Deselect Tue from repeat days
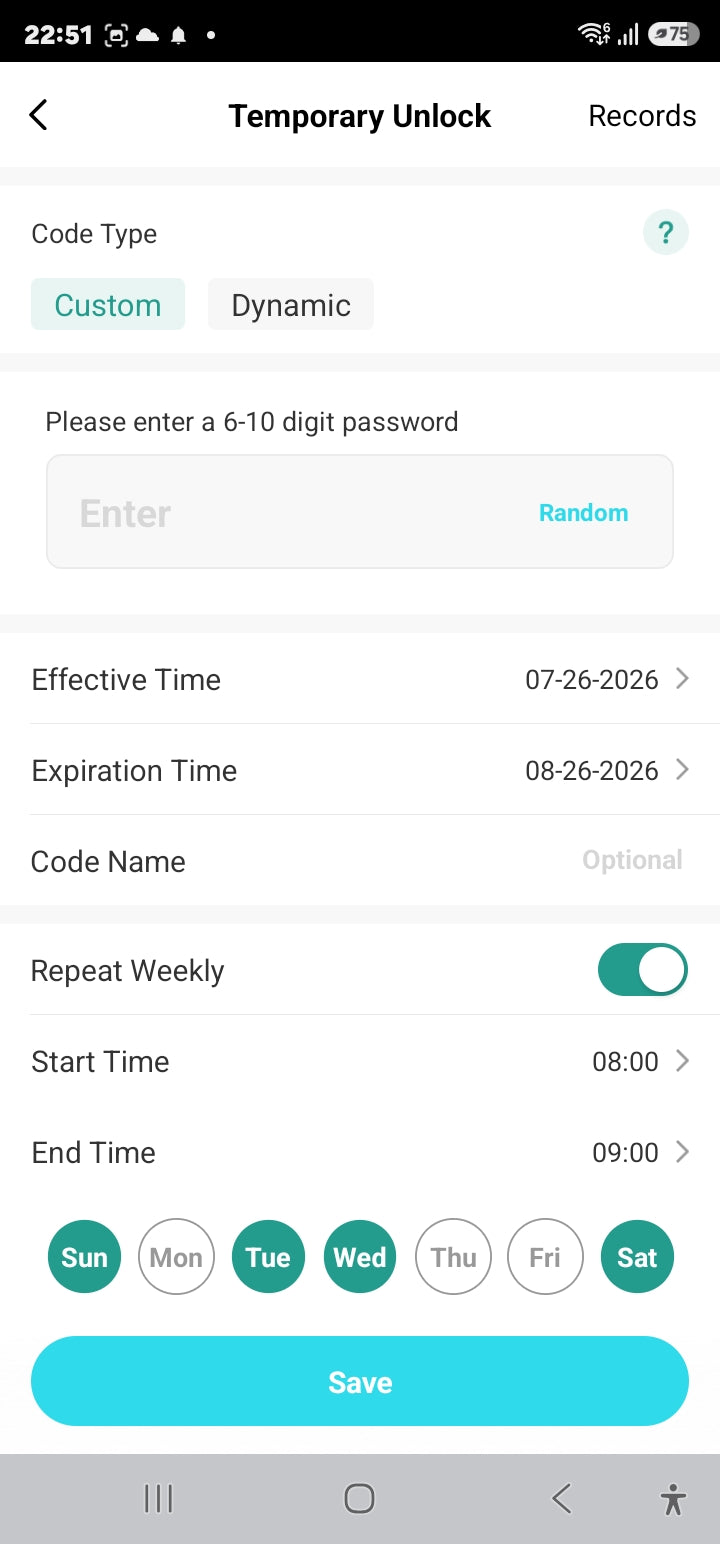Image resolution: width=720 pixels, height=1544 pixels. (268, 1257)
